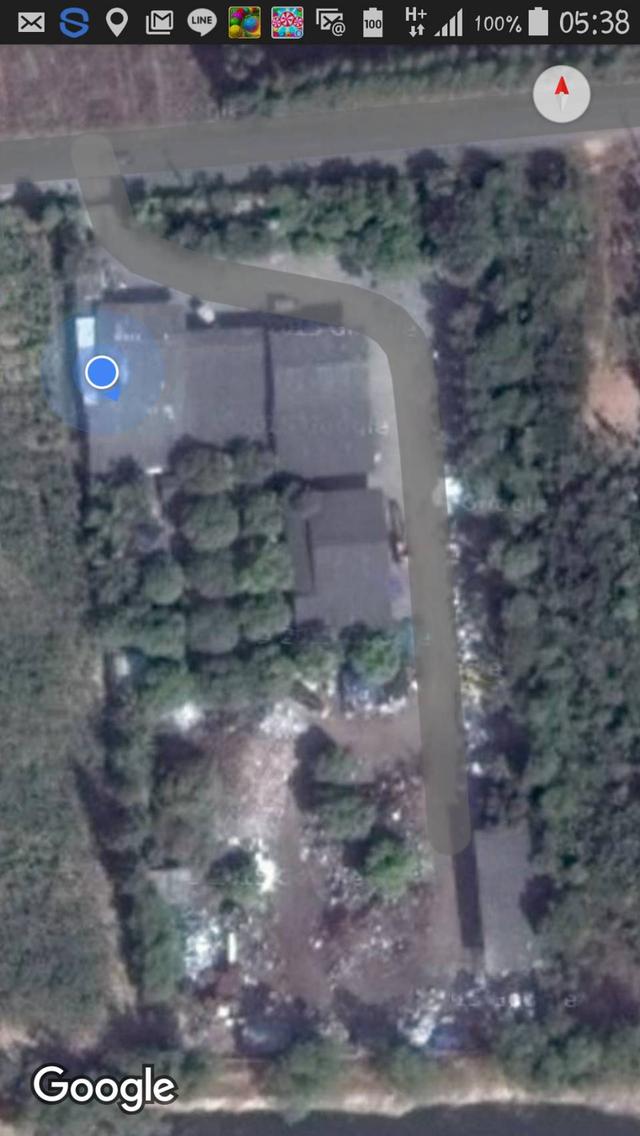This screenshot has height=1136, width=640.
Task: Tap the blue current location dot
Action: pos(101,373)
